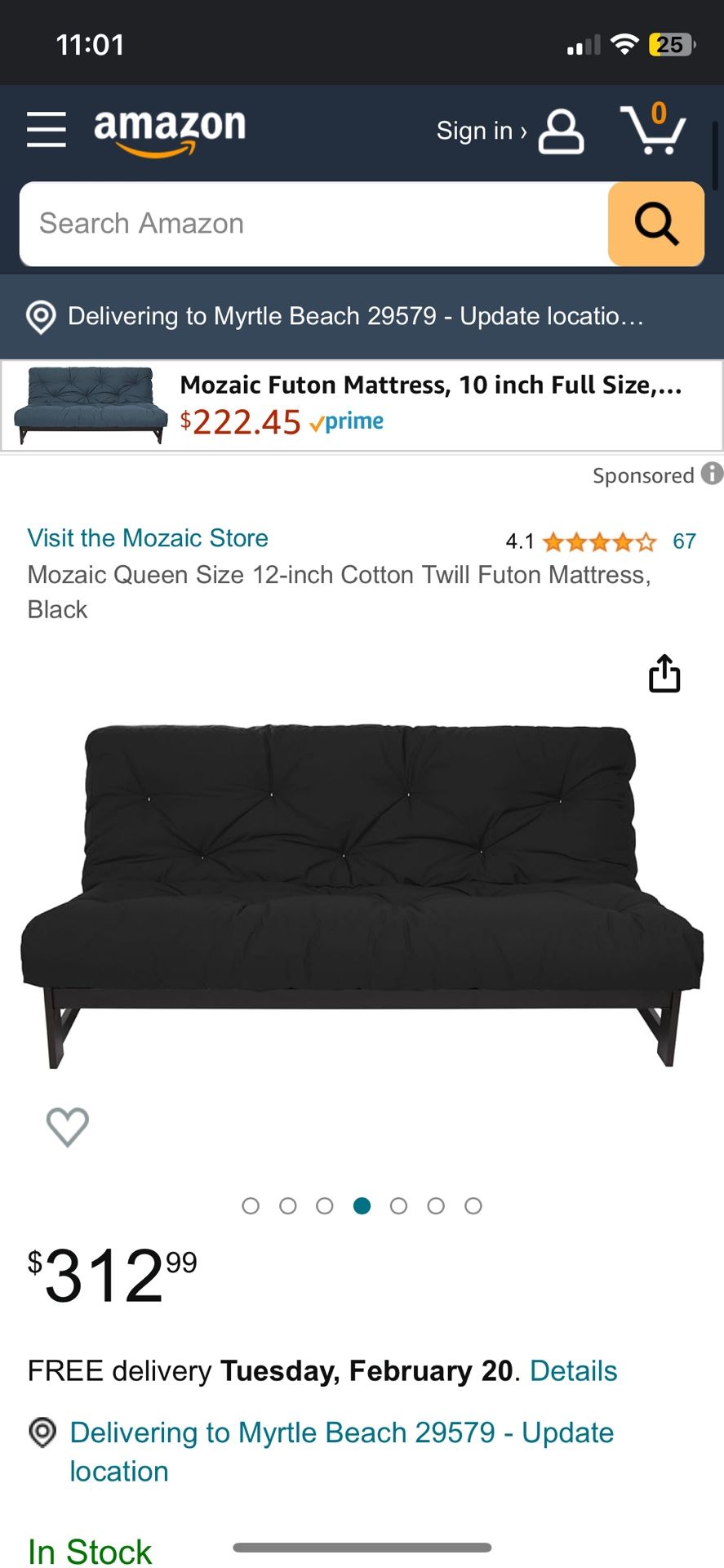The image size is (724, 1568).
Task: Select the last image carousel dot
Action: click(x=473, y=1205)
